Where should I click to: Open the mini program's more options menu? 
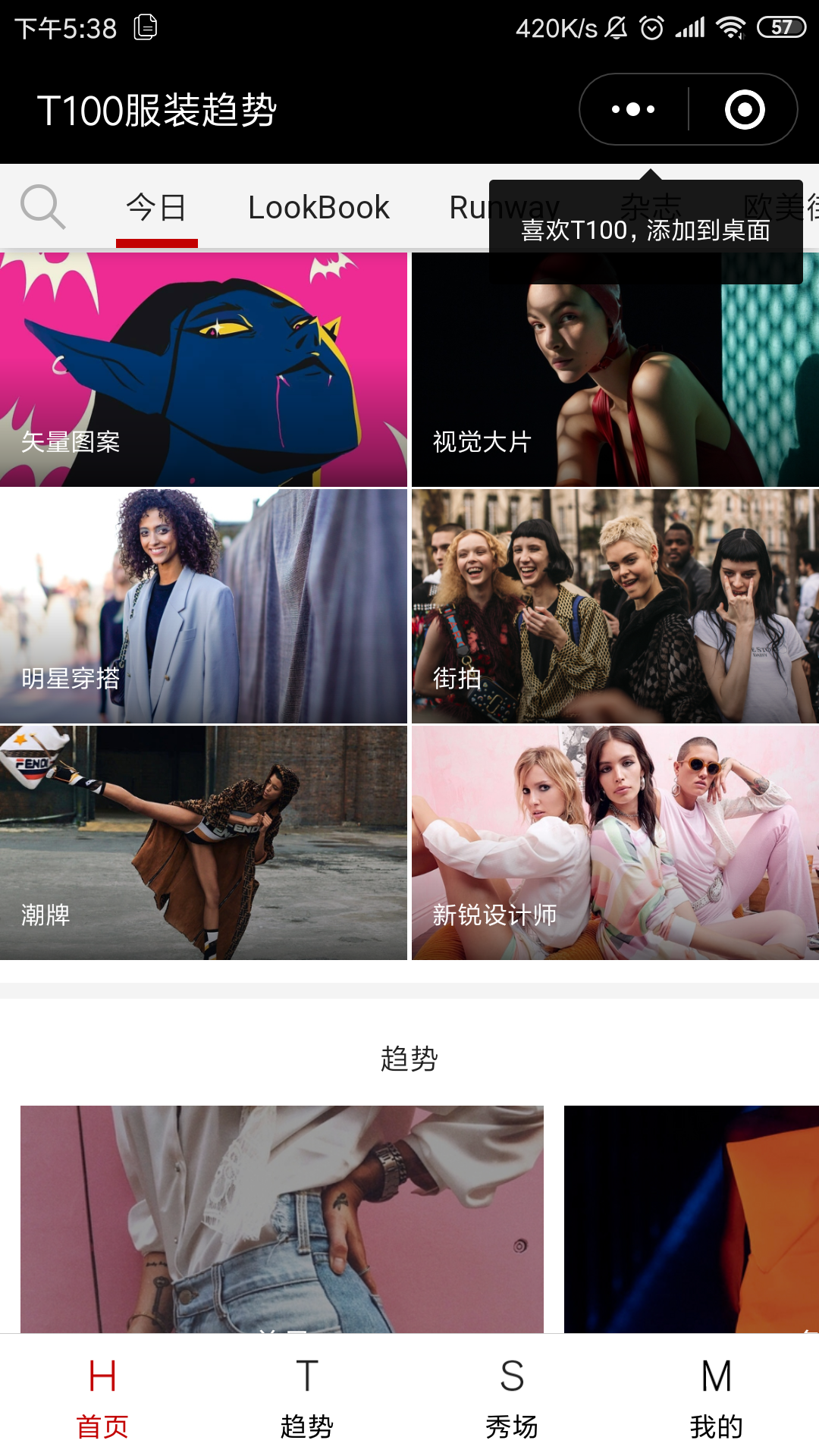633,110
